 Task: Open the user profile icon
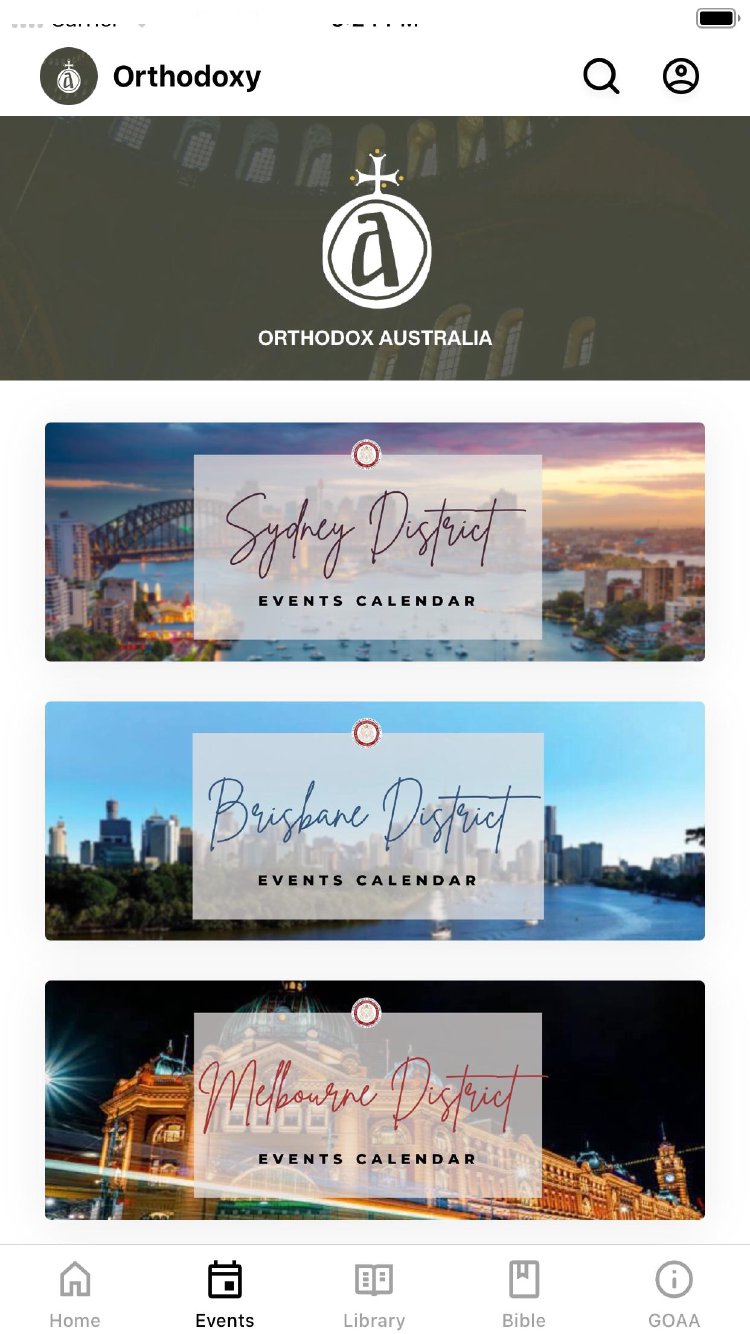click(680, 76)
